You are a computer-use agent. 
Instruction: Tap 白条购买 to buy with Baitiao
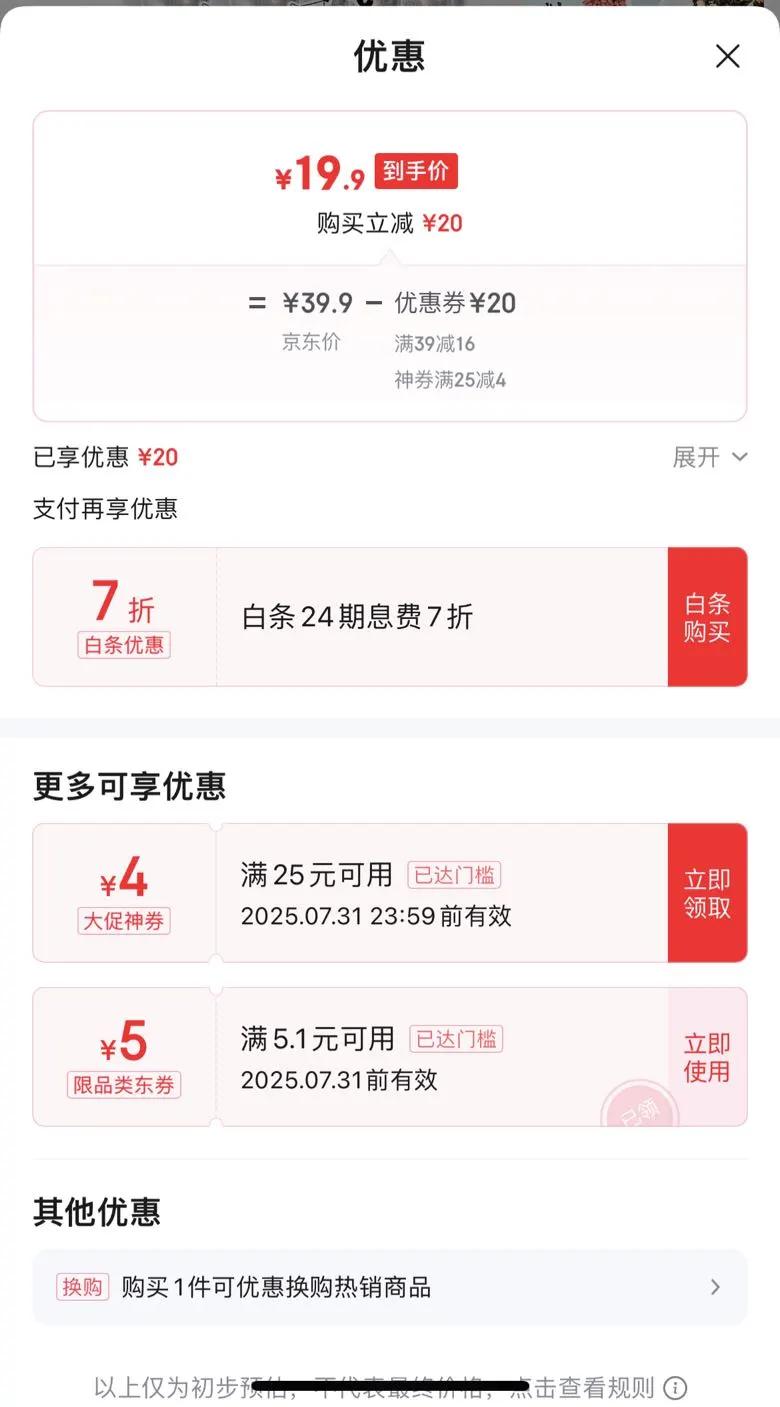pyautogui.click(x=707, y=617)
